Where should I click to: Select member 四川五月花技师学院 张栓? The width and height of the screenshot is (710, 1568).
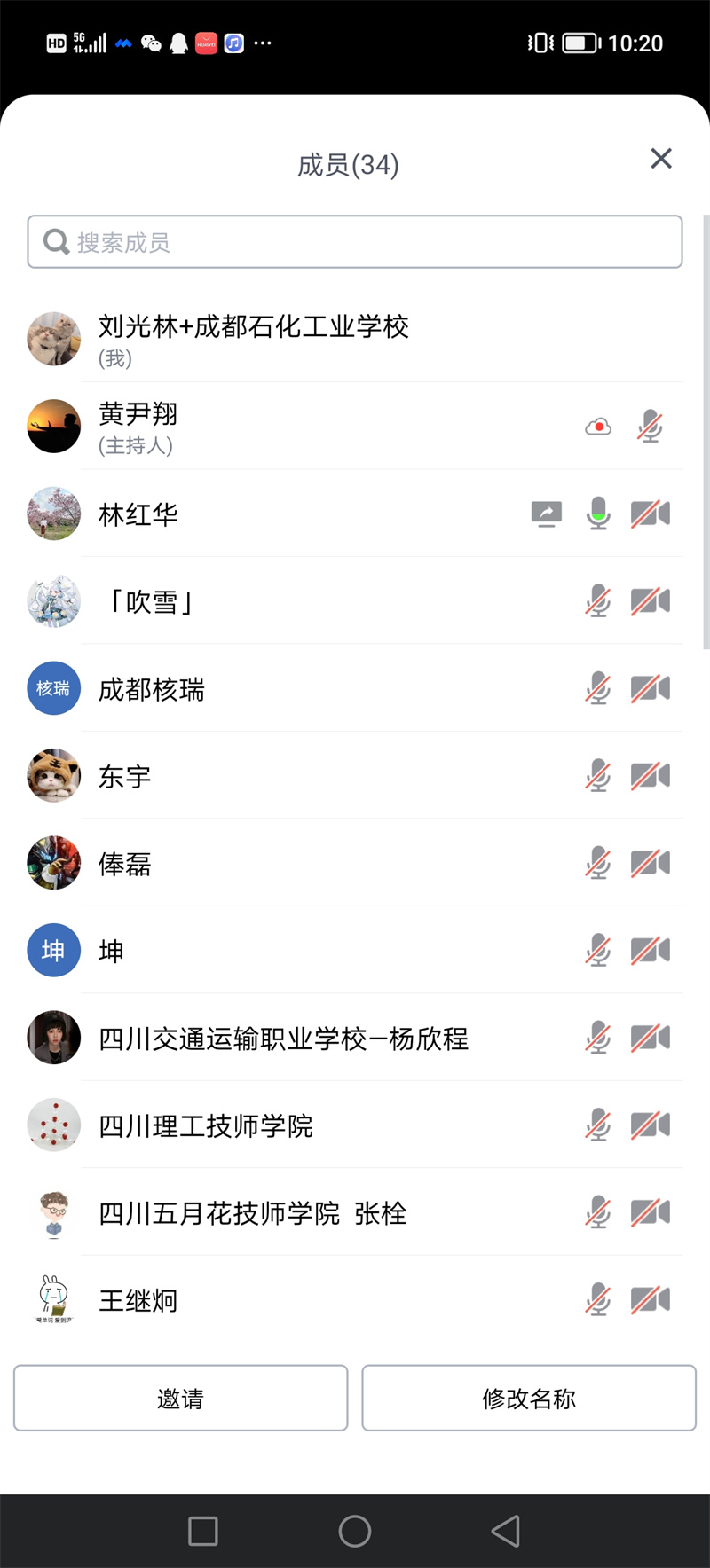click(x=253, y=1213)
